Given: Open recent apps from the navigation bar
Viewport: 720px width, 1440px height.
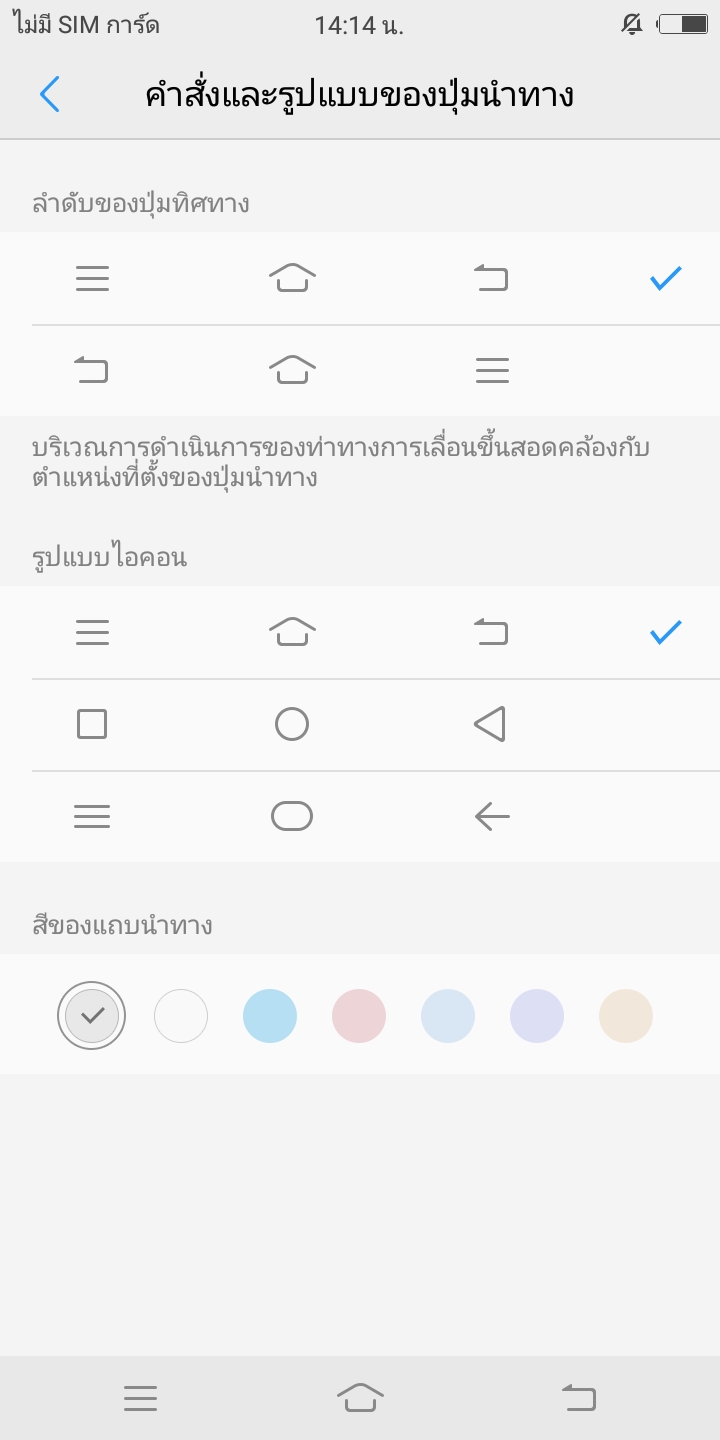Looking at the screenshot, I should point(141,1398).
